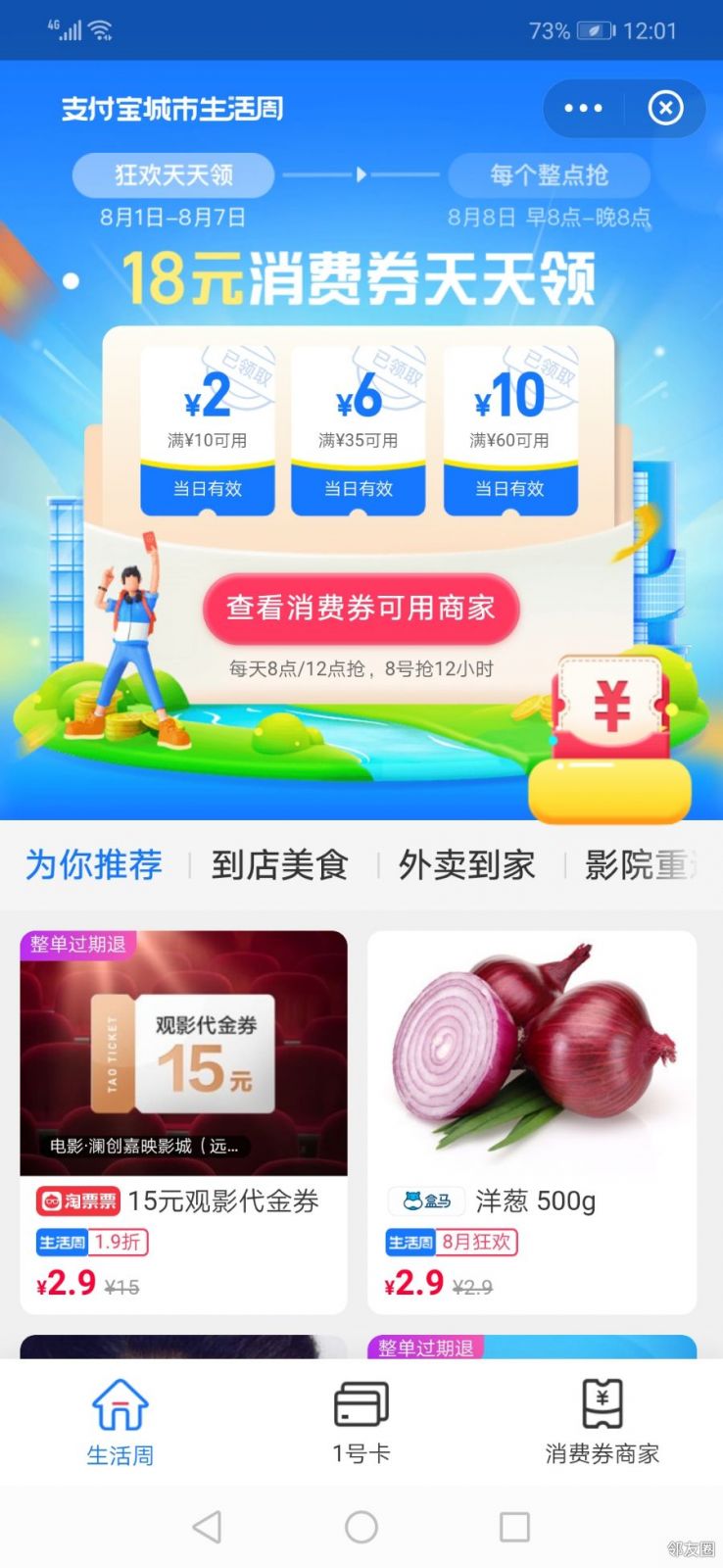Tap the ¥2 coupon 满¥10可用

click(x=208, y=430)
